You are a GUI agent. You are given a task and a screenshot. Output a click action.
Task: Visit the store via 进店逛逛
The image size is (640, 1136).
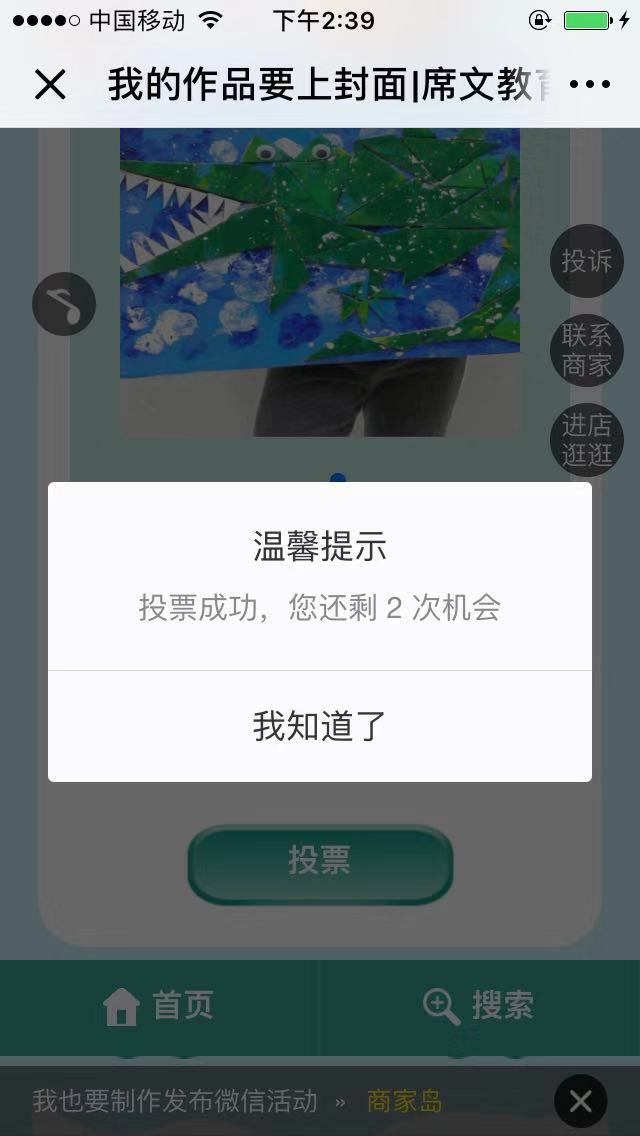pyautogui.click(x=586, y=439)
